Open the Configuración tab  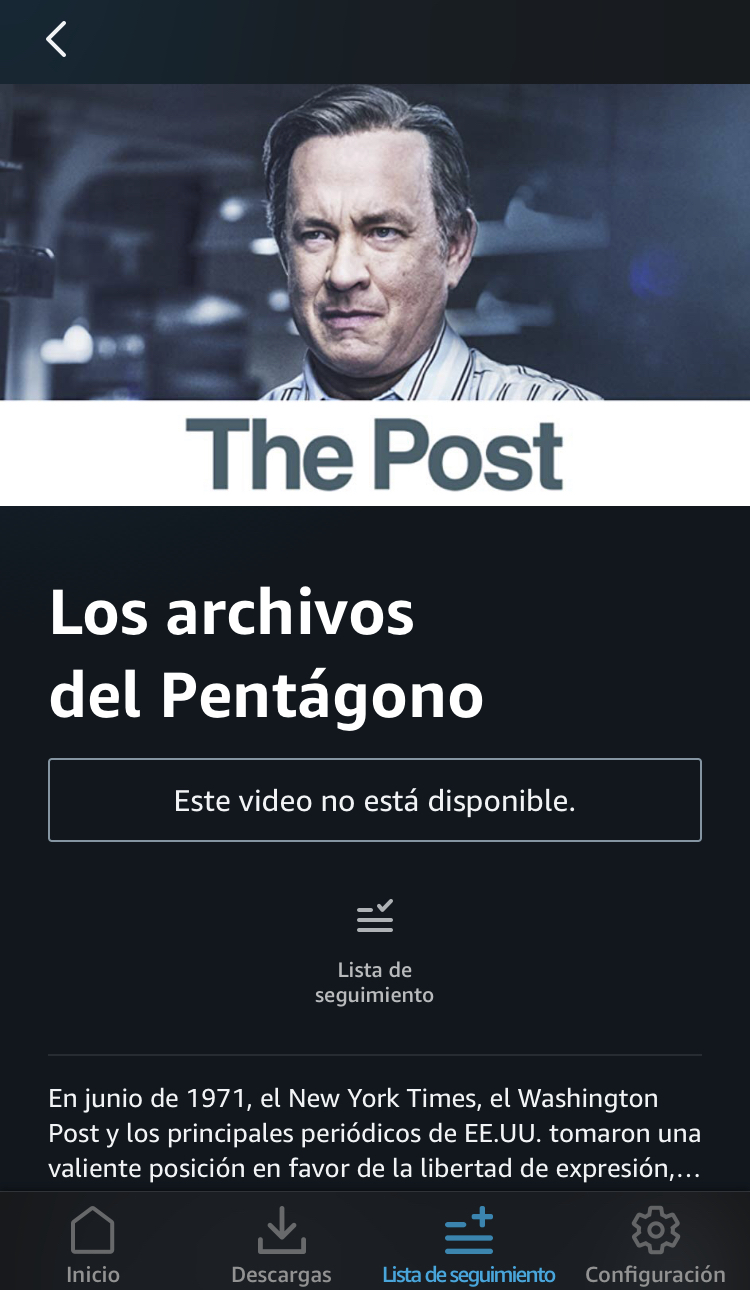[x=655, y=1245]
